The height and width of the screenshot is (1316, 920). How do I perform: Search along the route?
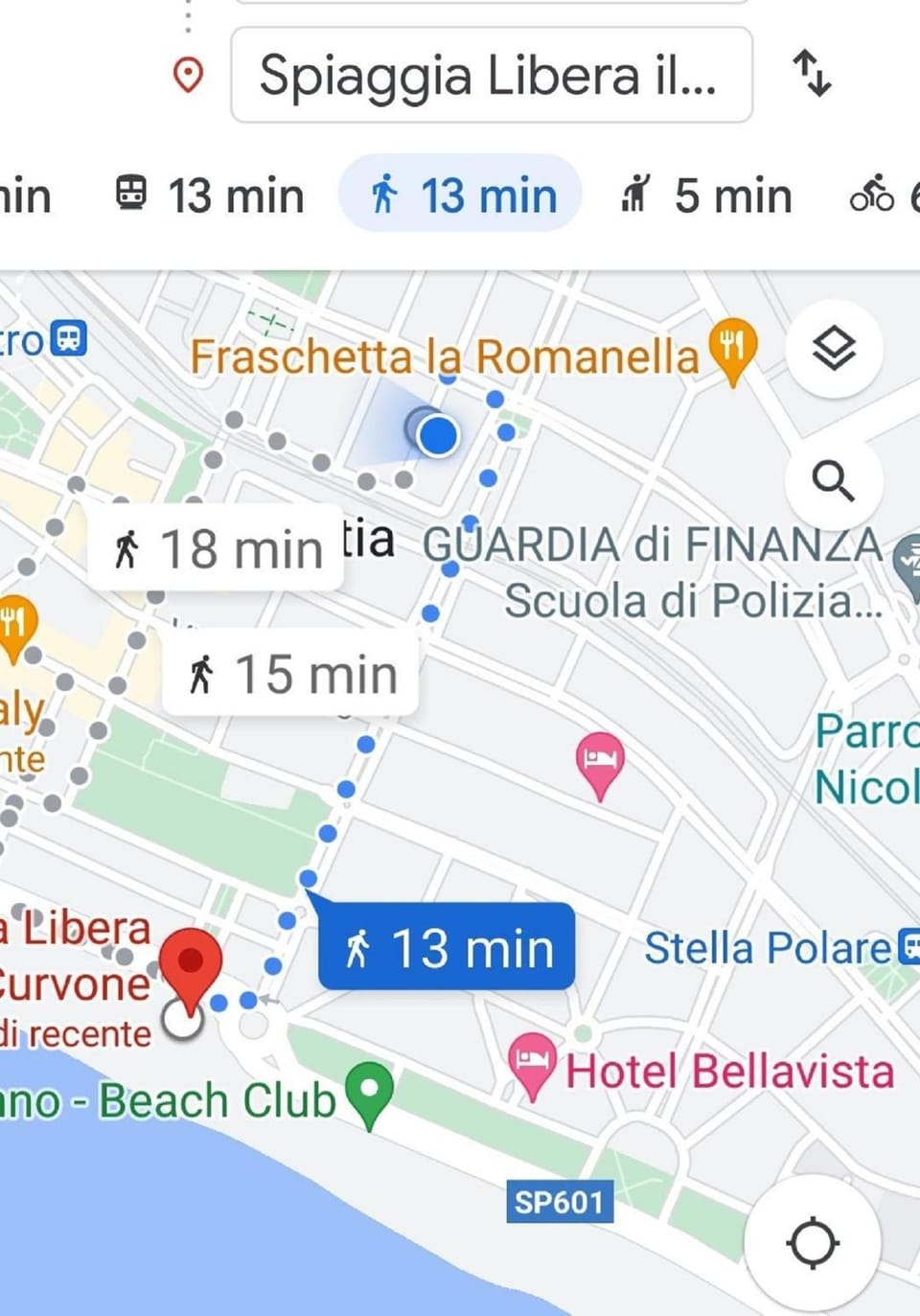(833, 479)
